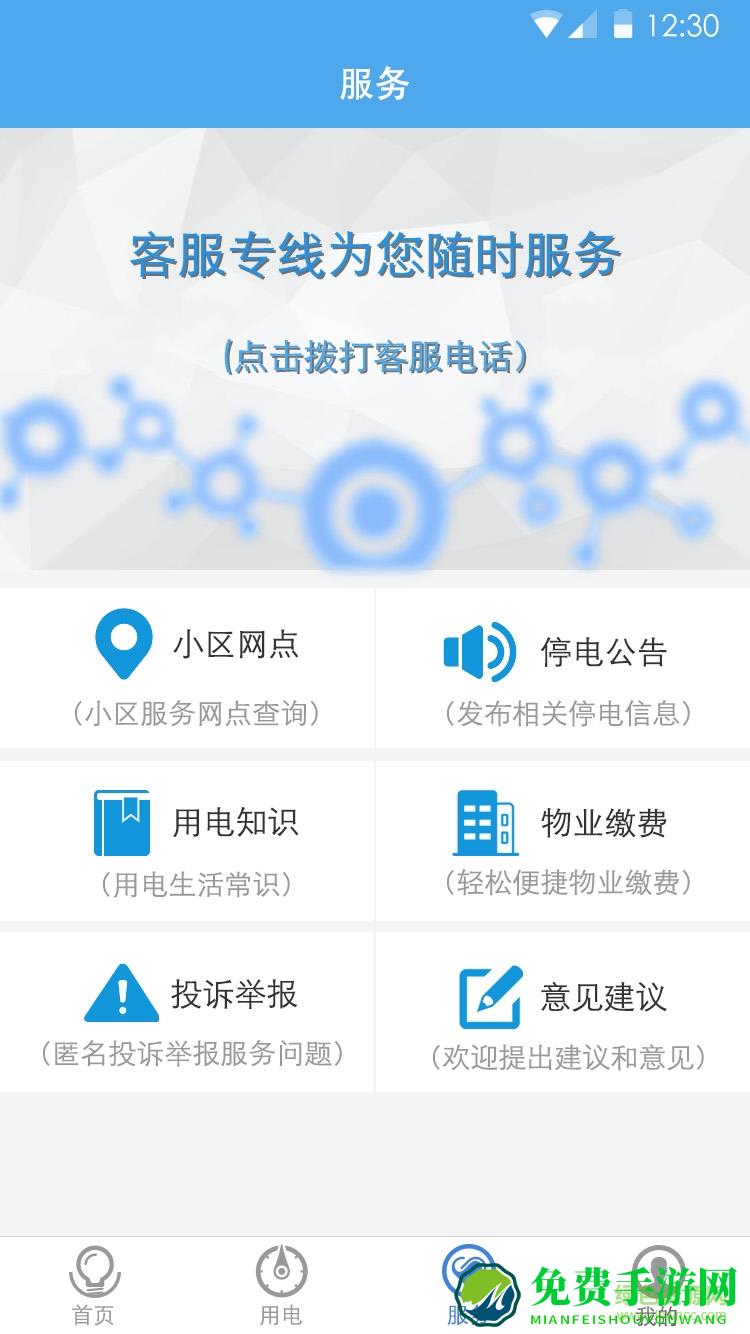
Task: Tap the 客服专线为您随时服务 banner
Action: (375, 255)
